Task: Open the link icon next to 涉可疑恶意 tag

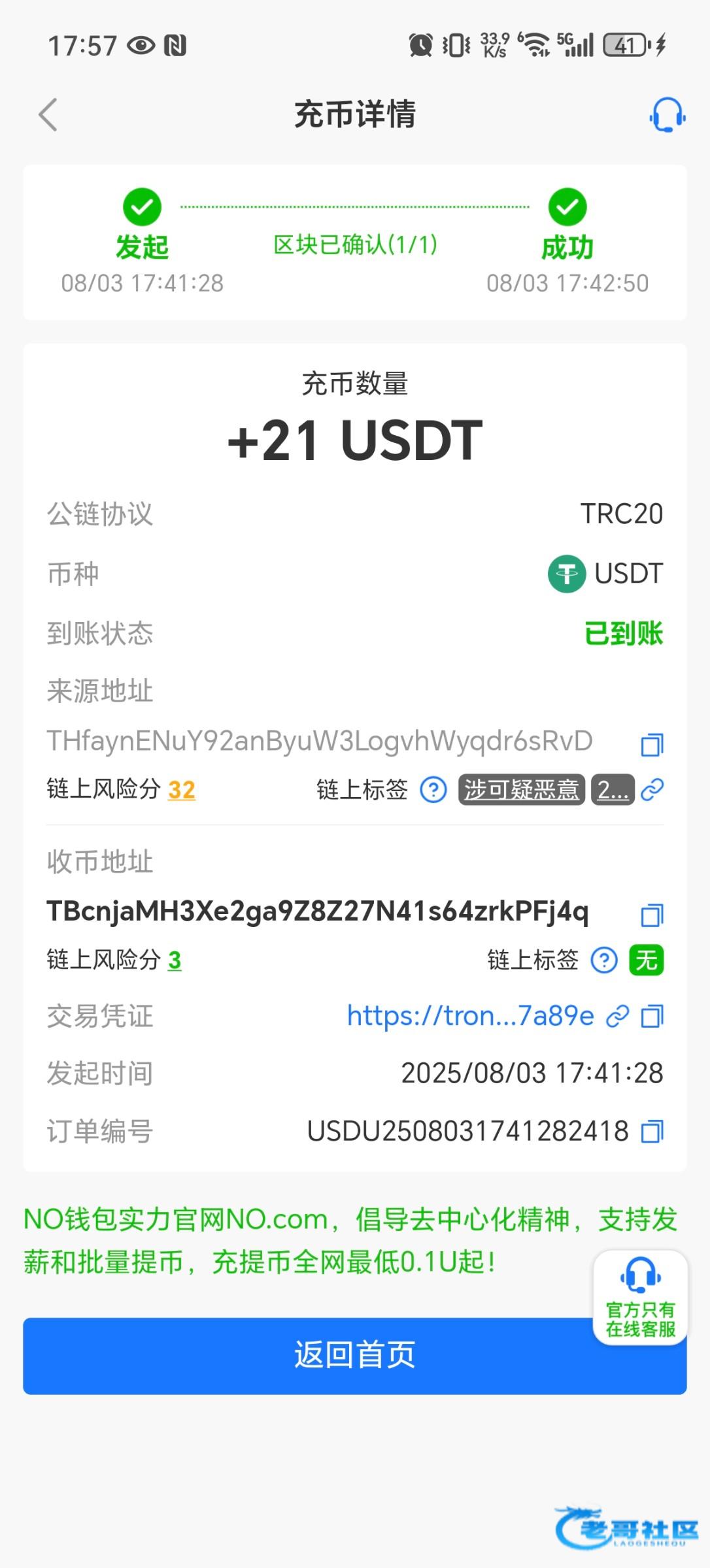Action: pyautogui.click(x=652, y=790)
